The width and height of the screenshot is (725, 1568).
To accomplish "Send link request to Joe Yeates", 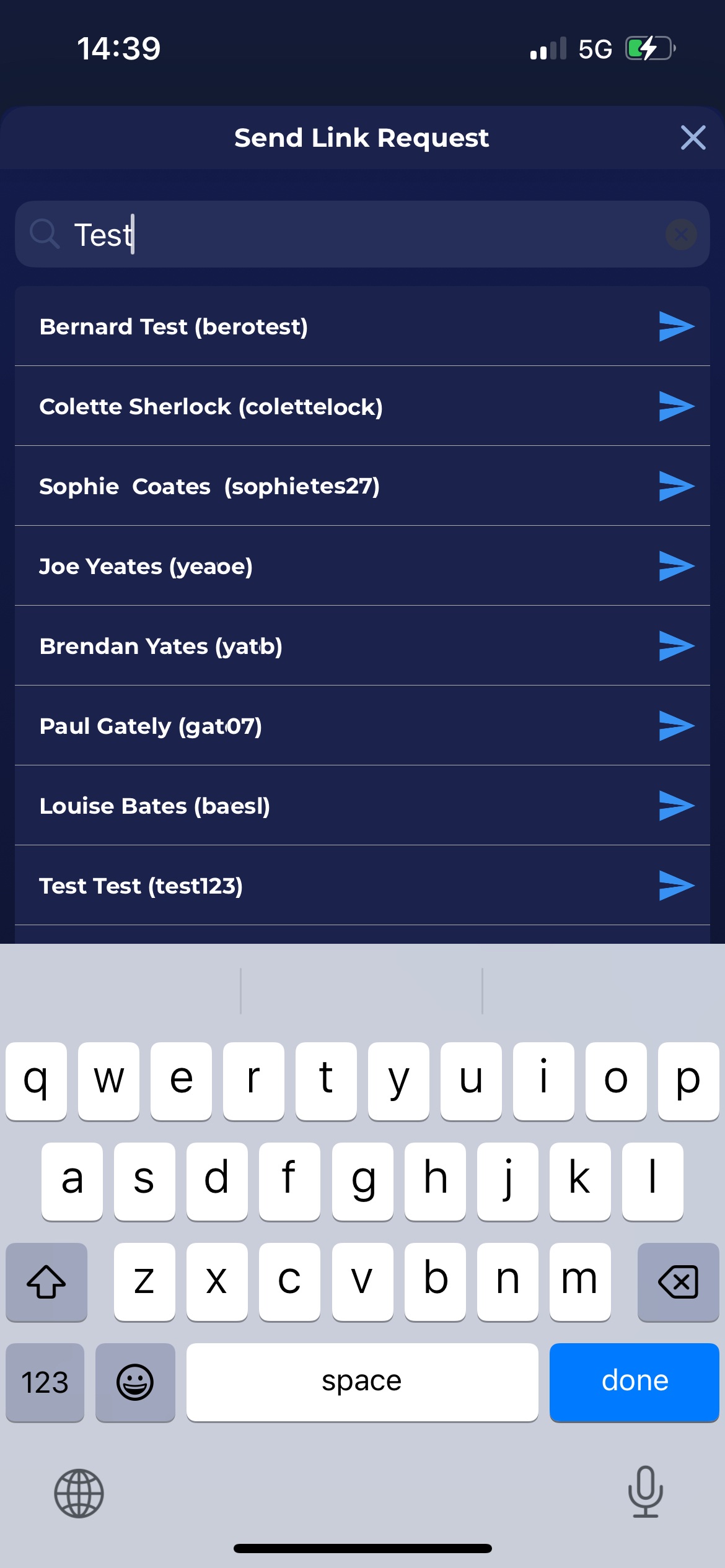I will [676, 566].
